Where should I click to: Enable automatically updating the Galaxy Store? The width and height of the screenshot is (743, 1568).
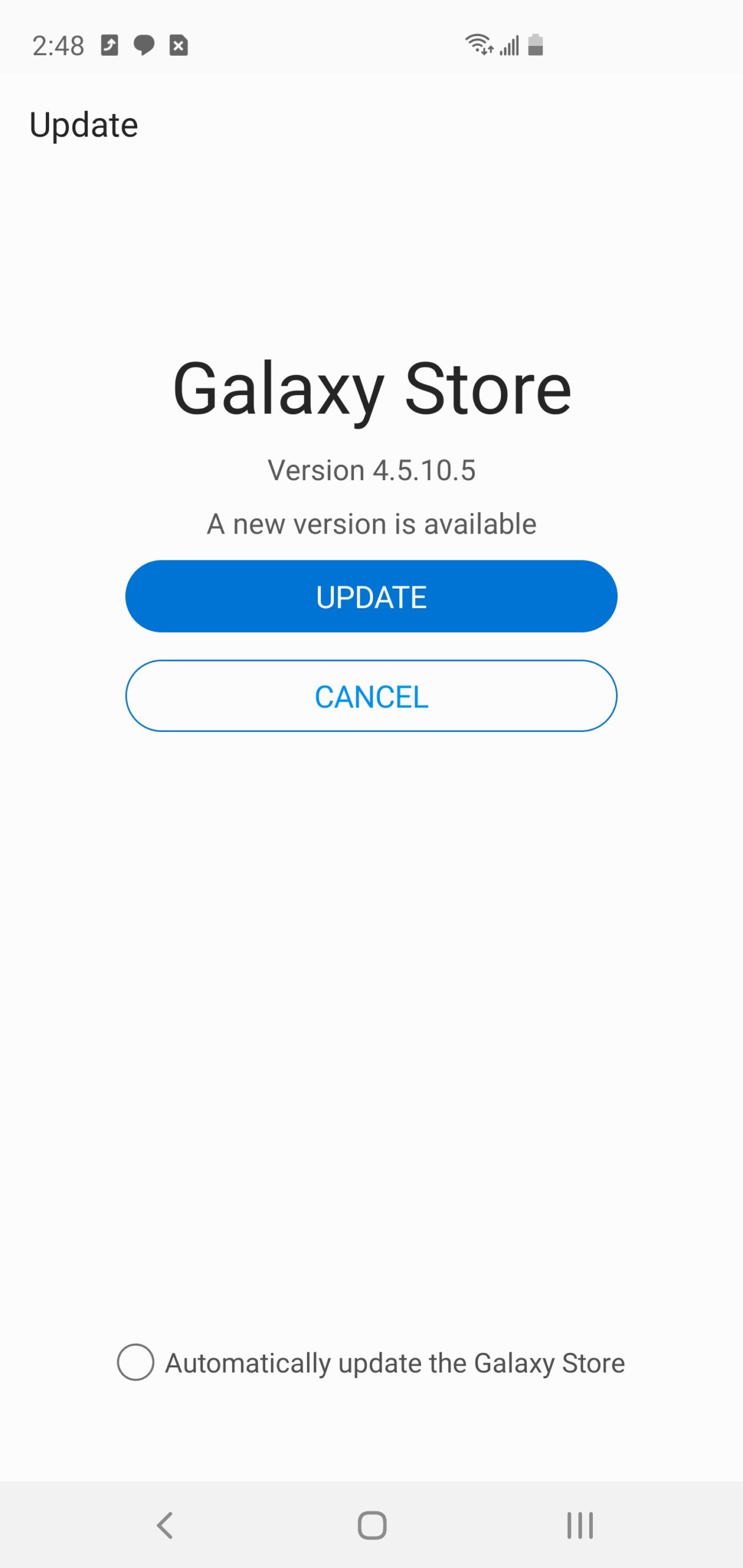click(x=135, y=1362)
